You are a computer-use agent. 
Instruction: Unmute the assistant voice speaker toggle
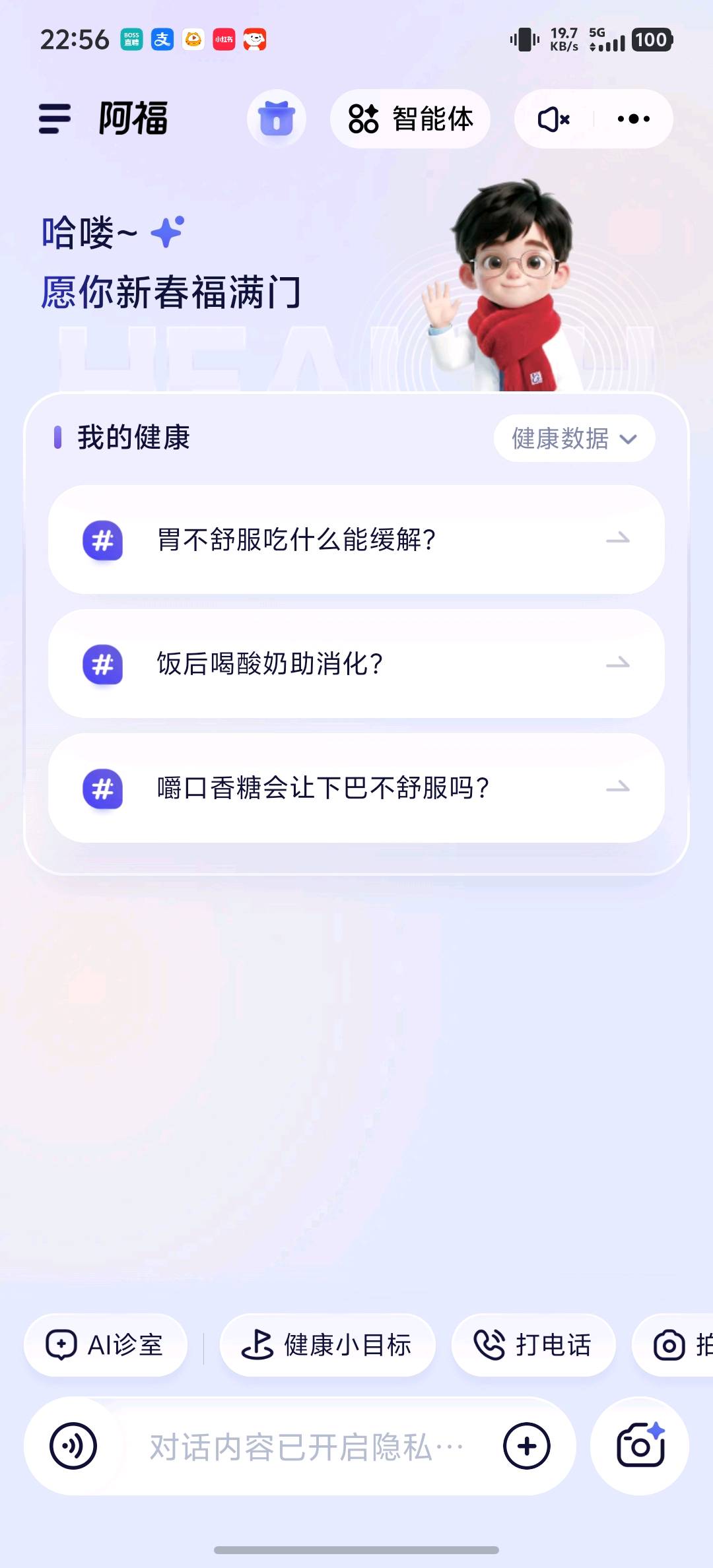tap(553, 119)
